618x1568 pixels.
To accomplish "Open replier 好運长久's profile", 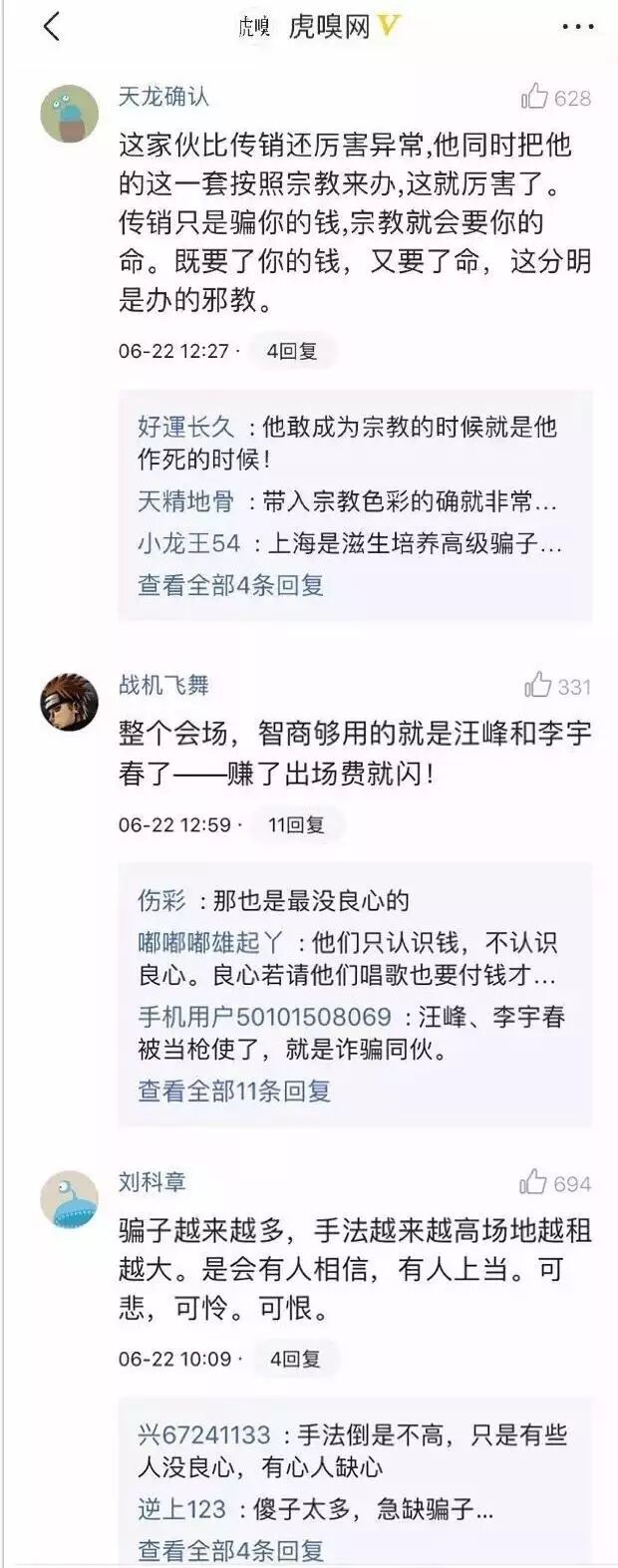I will [185, 427].
